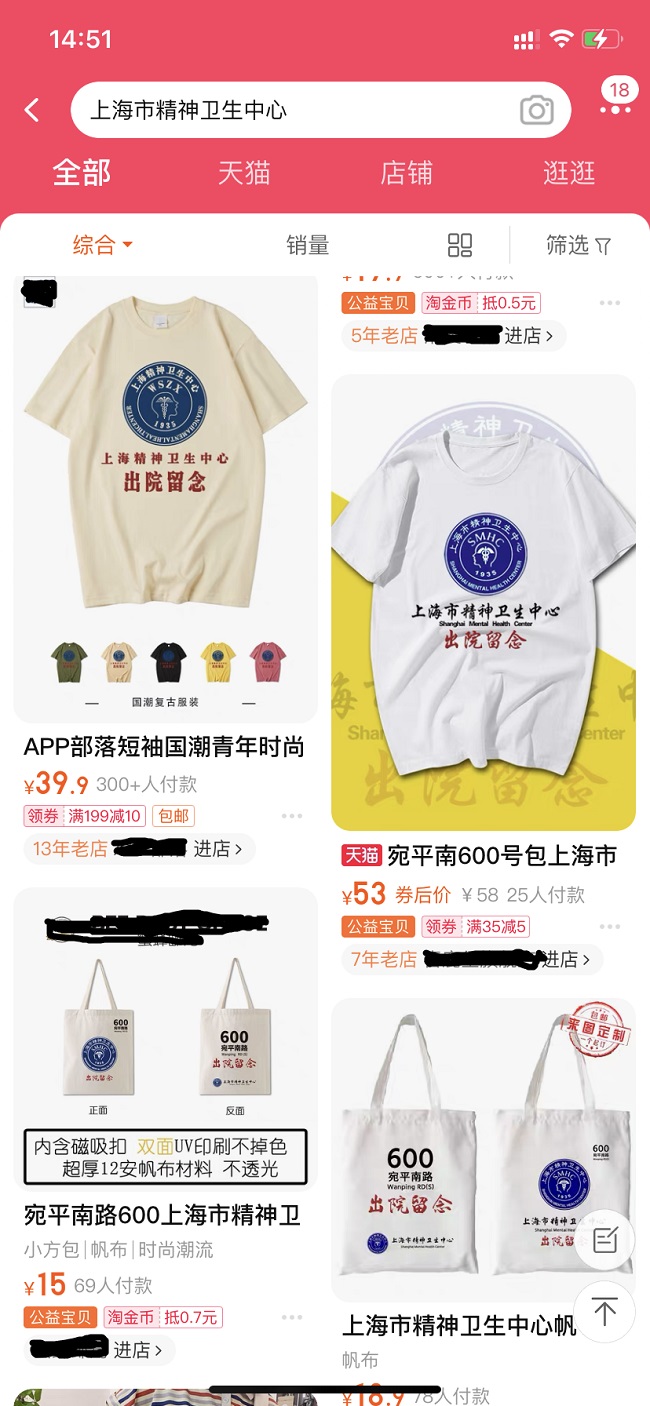Viewport: 650px width, 1406px height.
Task: Enter the 13年老店 shop via 进店
Action: point(218,849)
